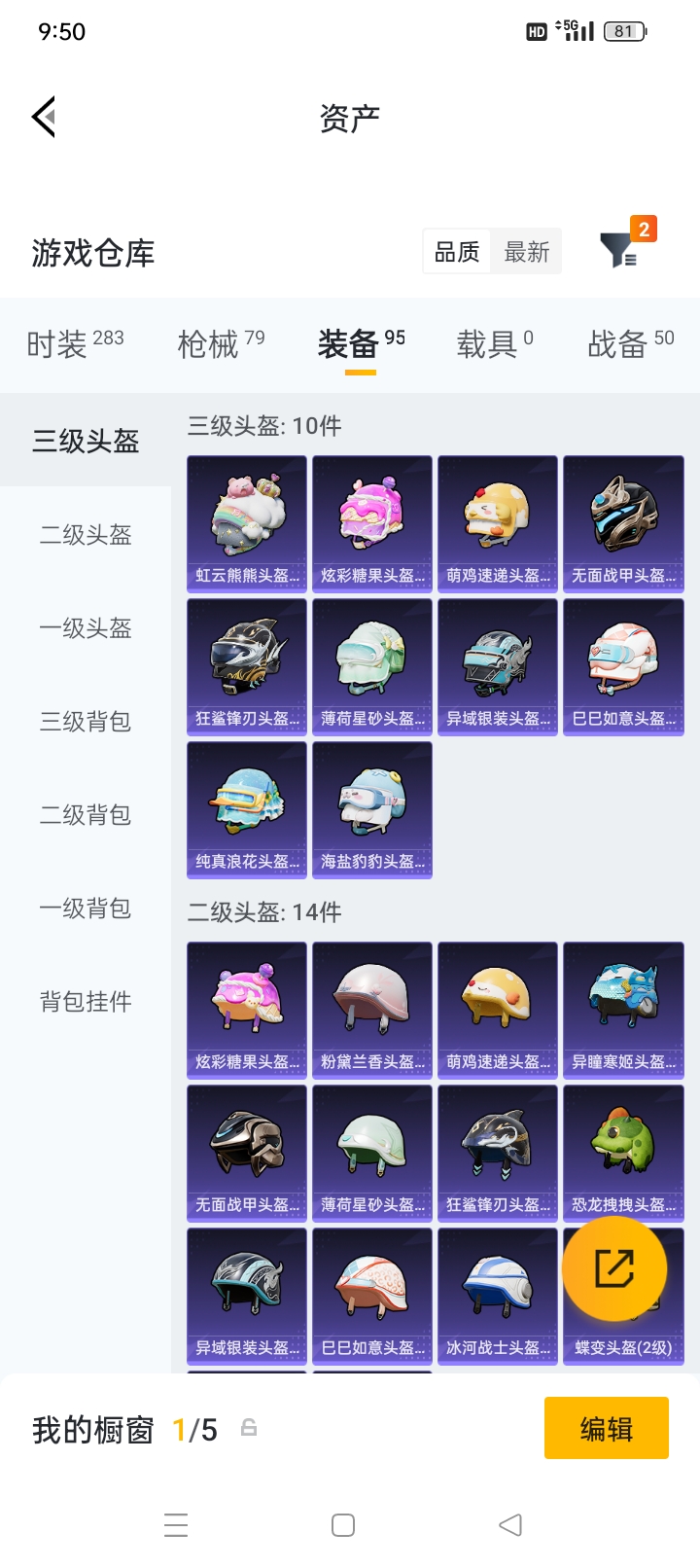Go back from the 资产 page
This screenshot has width=700, height=1568.
(44, 118)
